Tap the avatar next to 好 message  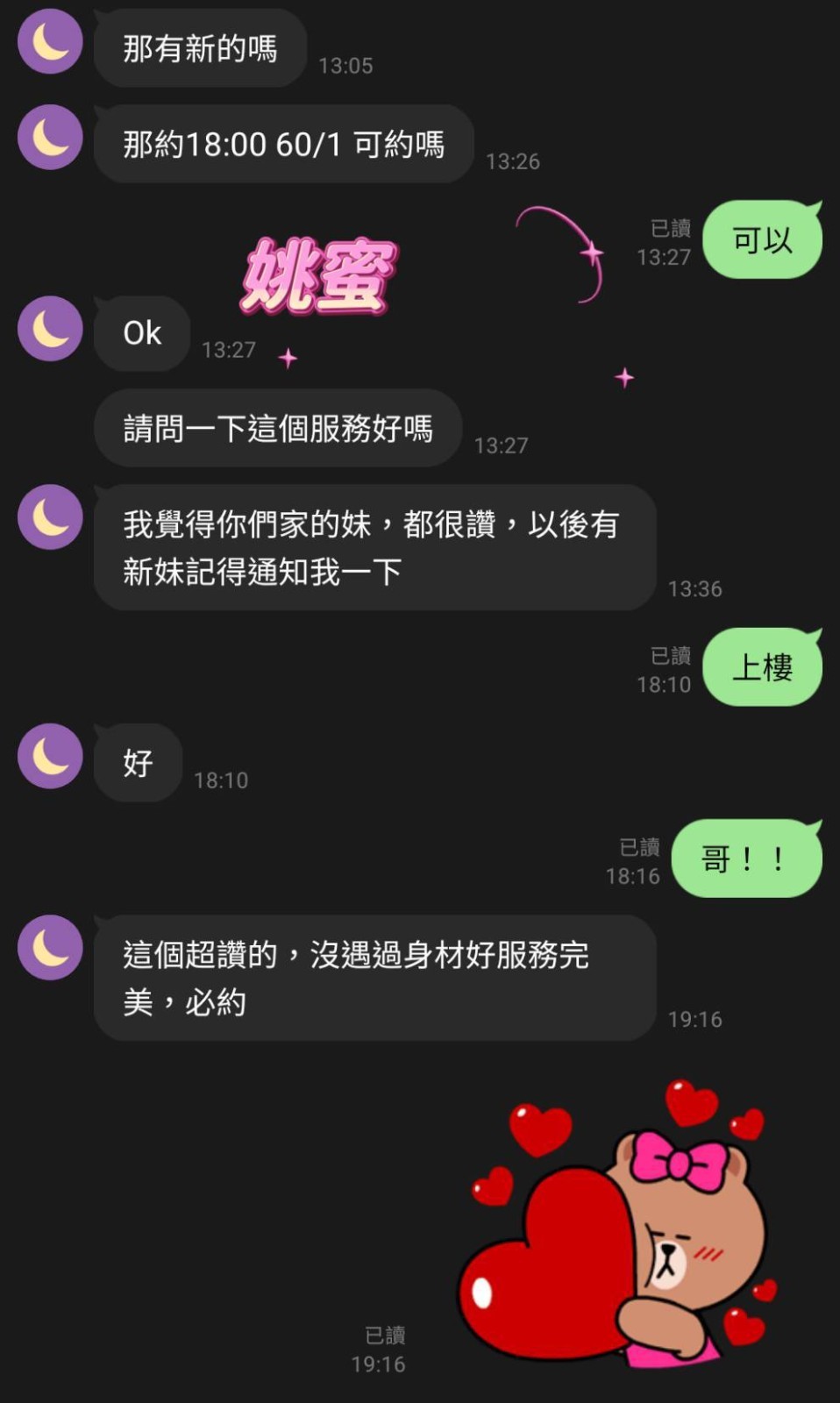pos(50,756)
